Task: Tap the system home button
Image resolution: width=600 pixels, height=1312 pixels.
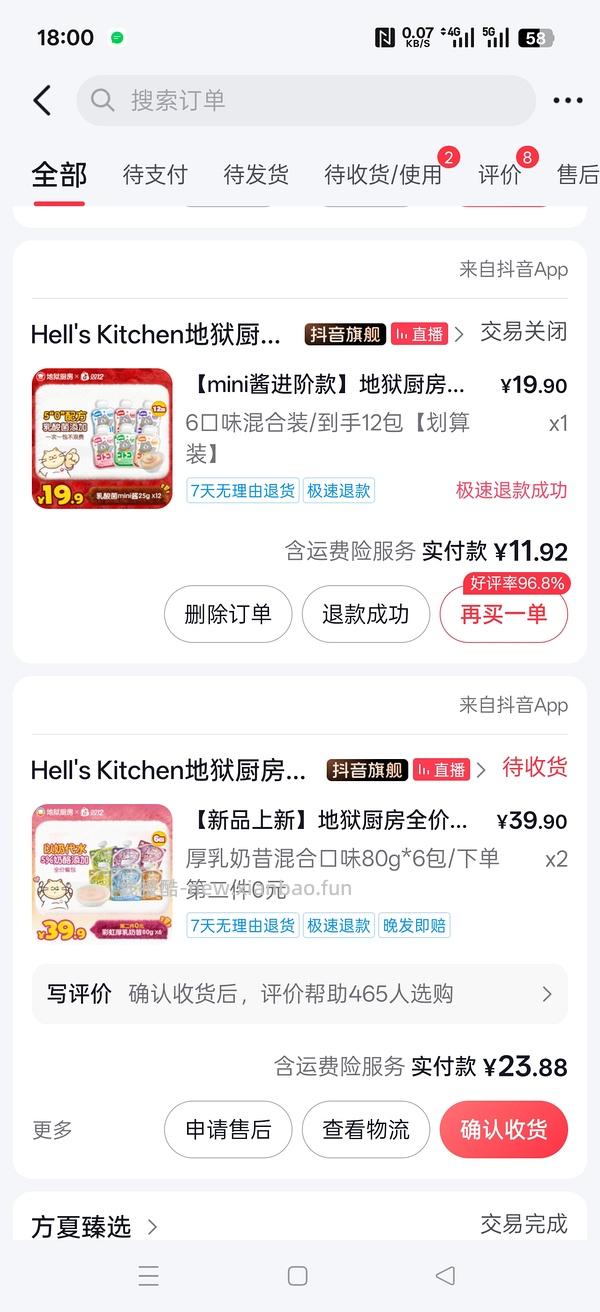Action: coord(297,1275)
